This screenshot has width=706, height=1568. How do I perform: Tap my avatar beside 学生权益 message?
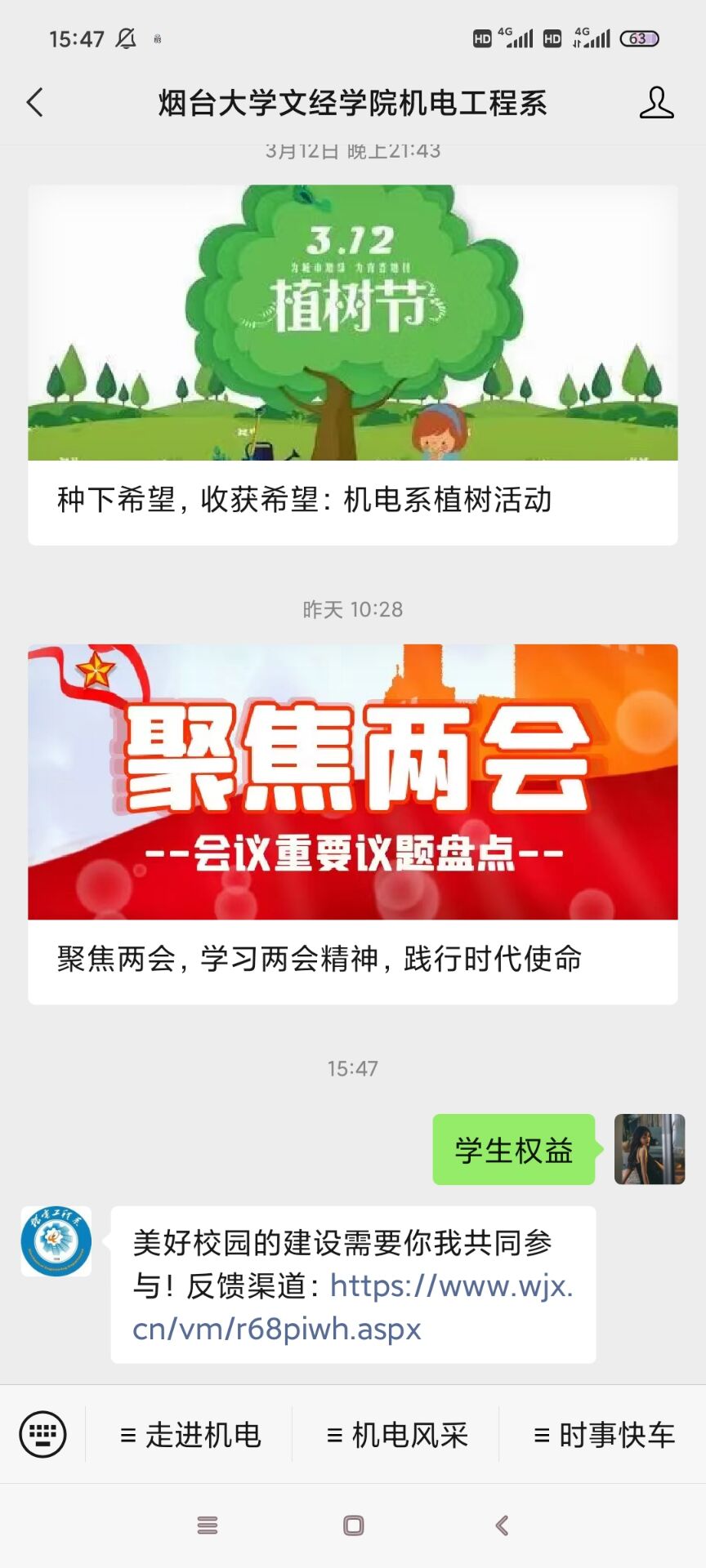click(x=649, y=1149)
